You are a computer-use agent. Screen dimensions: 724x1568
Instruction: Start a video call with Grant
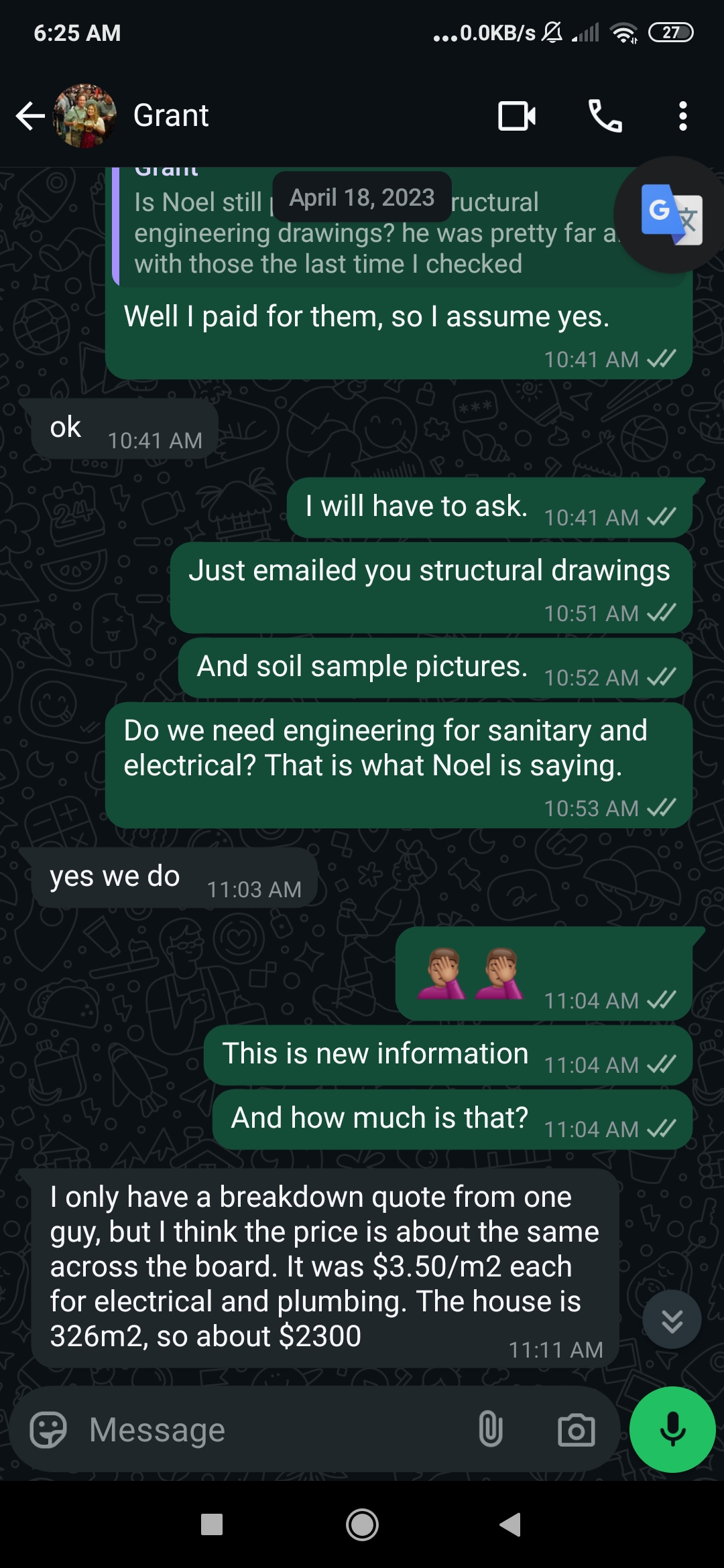click(516, 116)
